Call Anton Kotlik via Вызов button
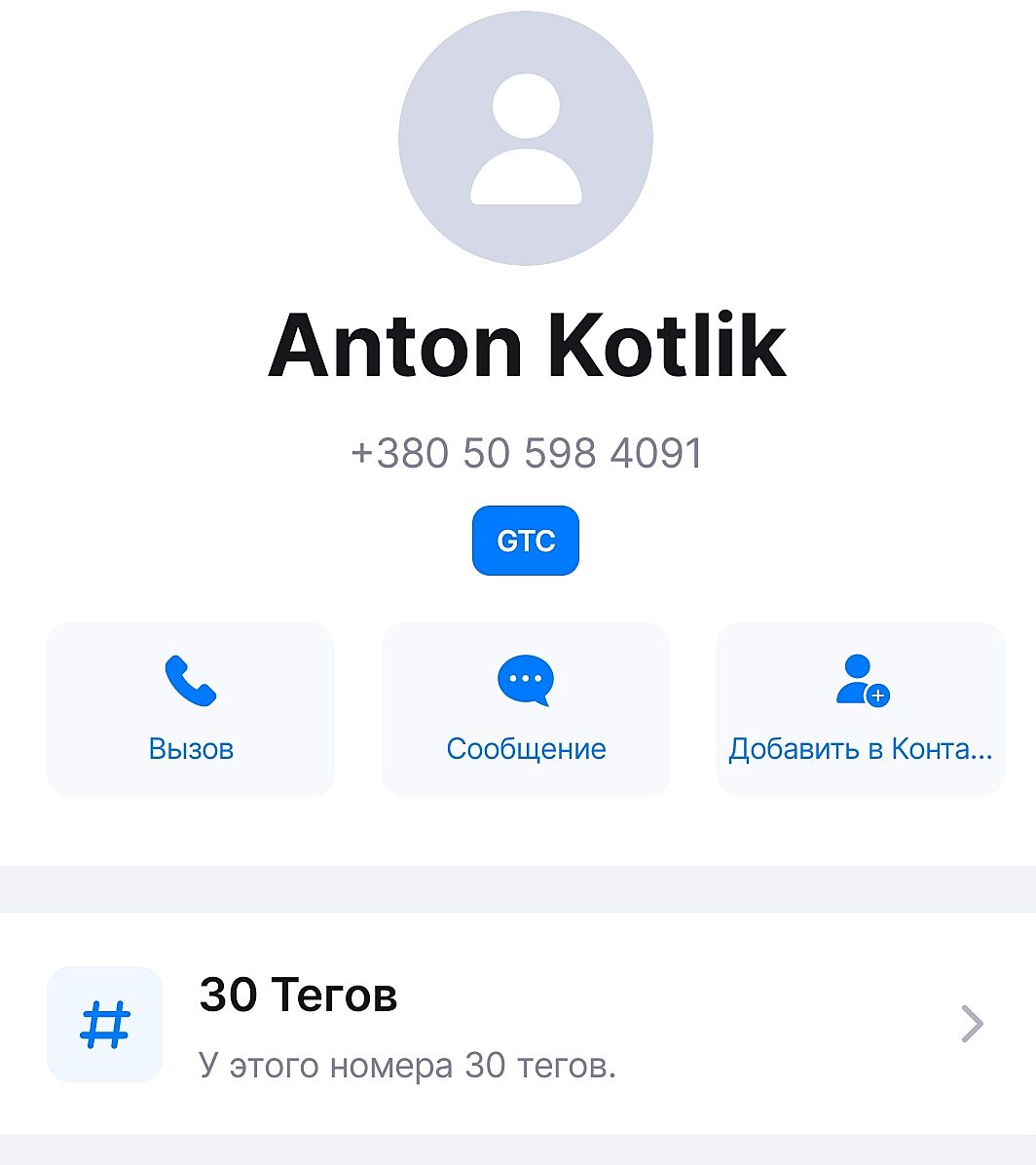 coord(191,708)
